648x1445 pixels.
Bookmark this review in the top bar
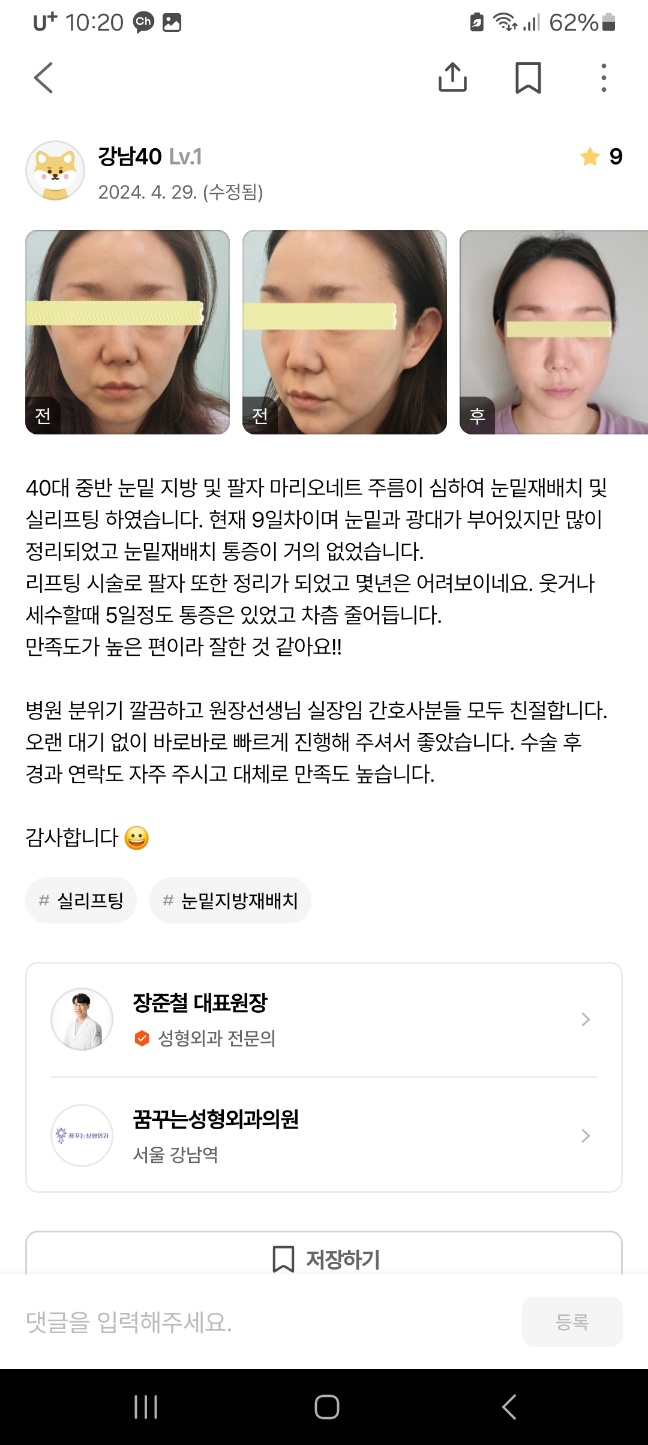(528, 77)
